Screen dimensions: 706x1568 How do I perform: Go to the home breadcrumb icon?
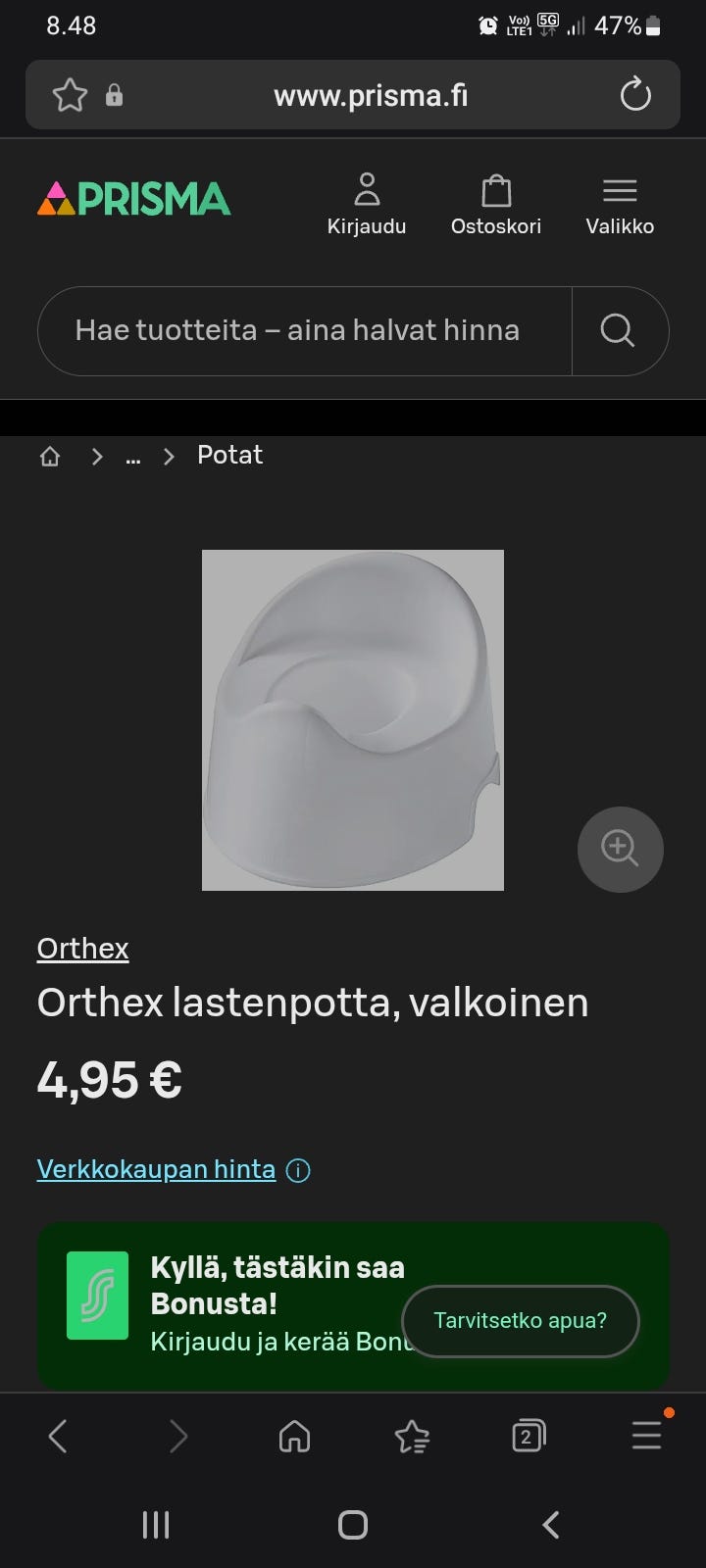(x=50, y=456)
